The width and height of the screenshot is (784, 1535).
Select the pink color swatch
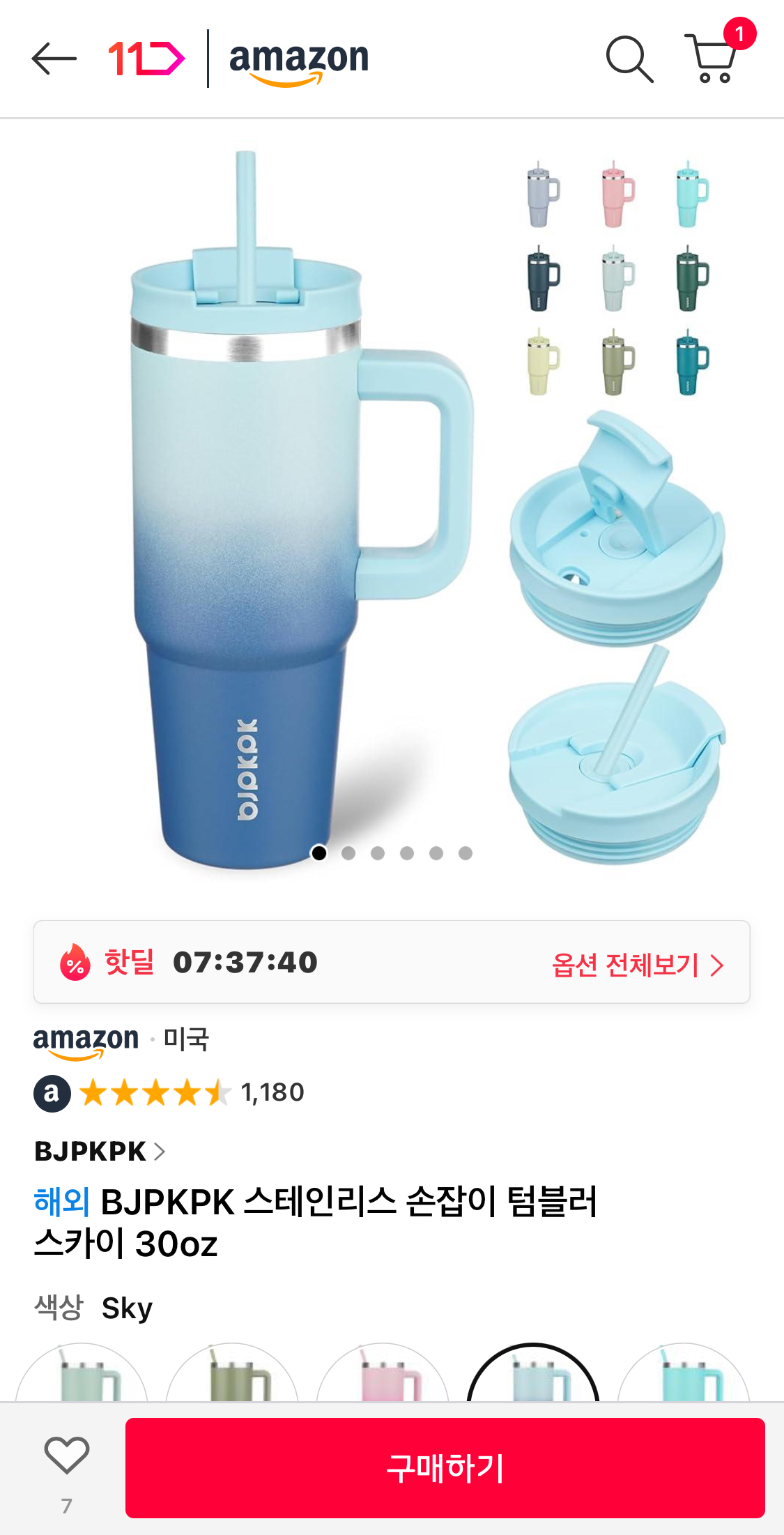tap(383, 1375)
